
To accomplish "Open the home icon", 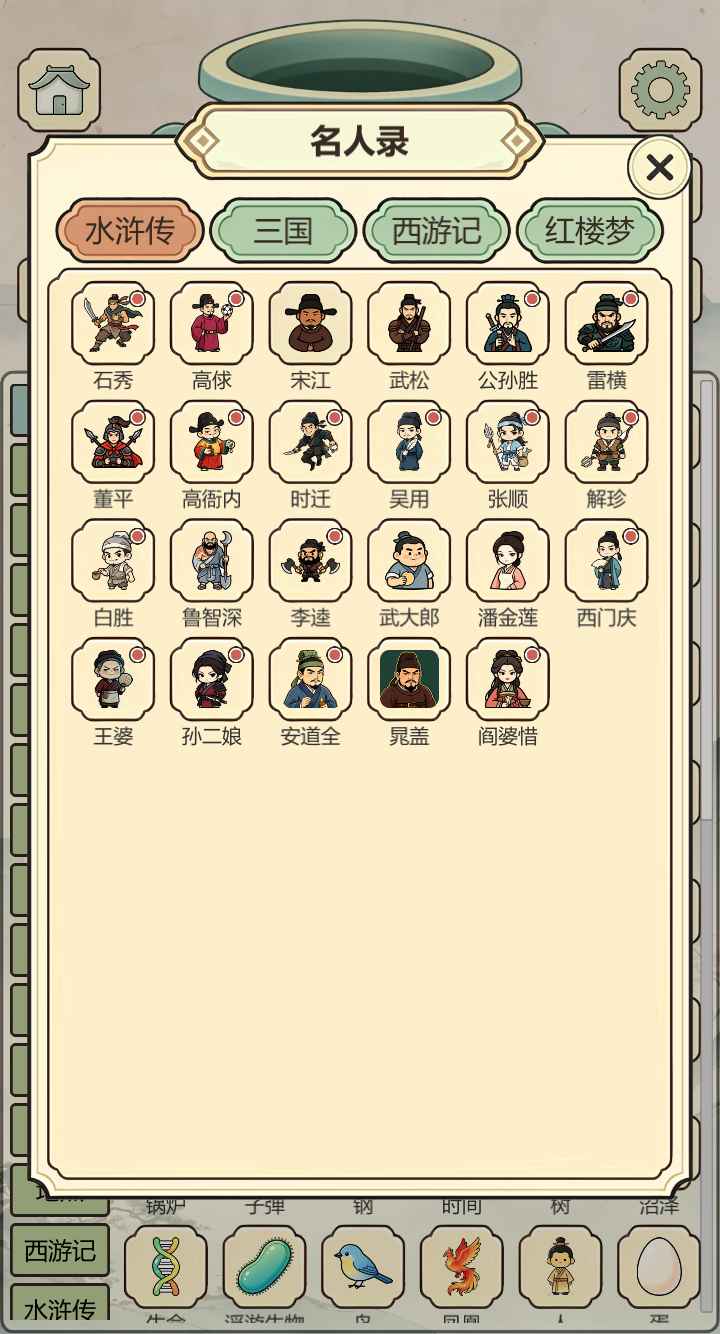I will coord(59,90).
